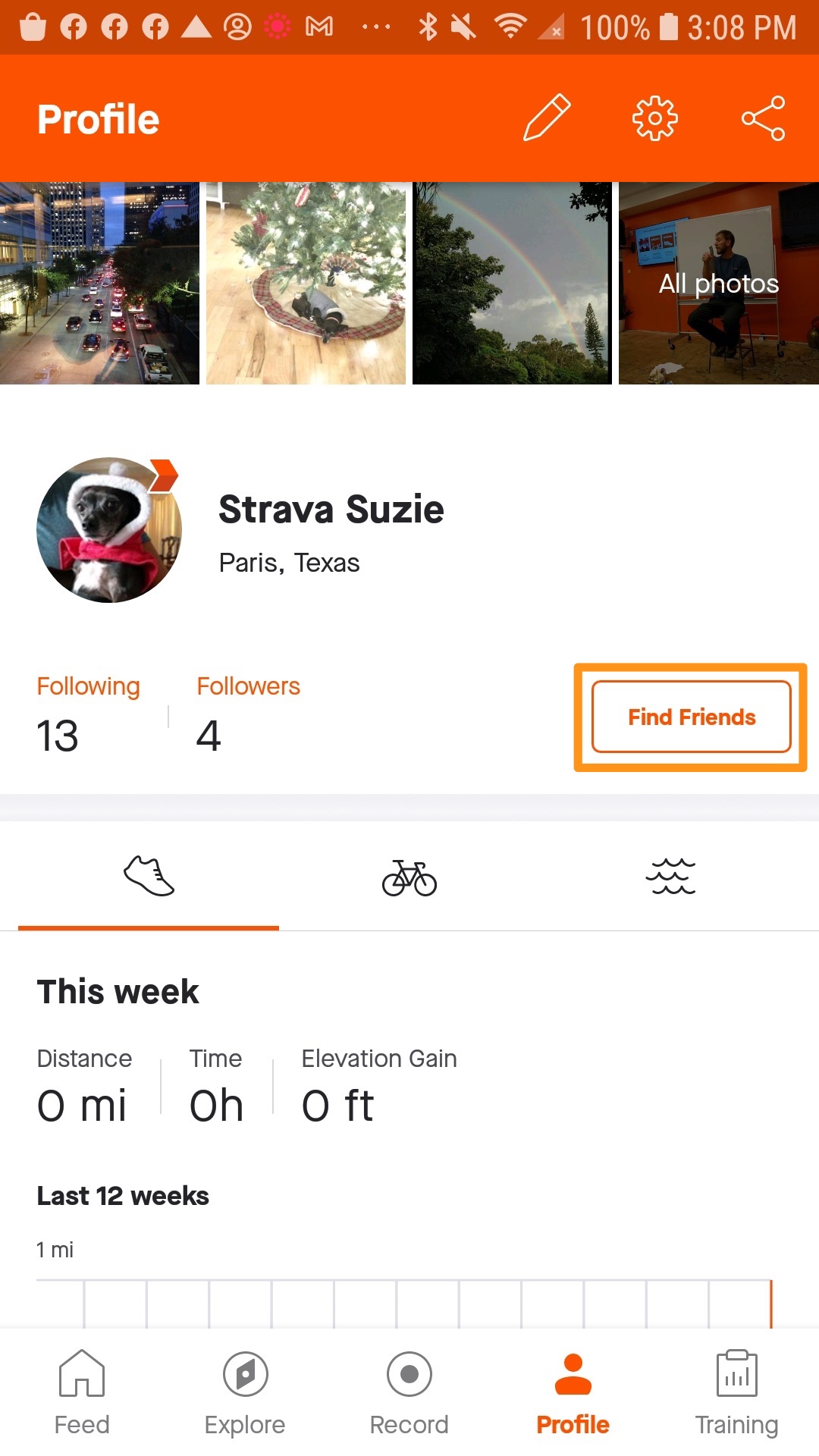Switch to the cycling stats tab
819x1456 pixels.
click(409, 878)
